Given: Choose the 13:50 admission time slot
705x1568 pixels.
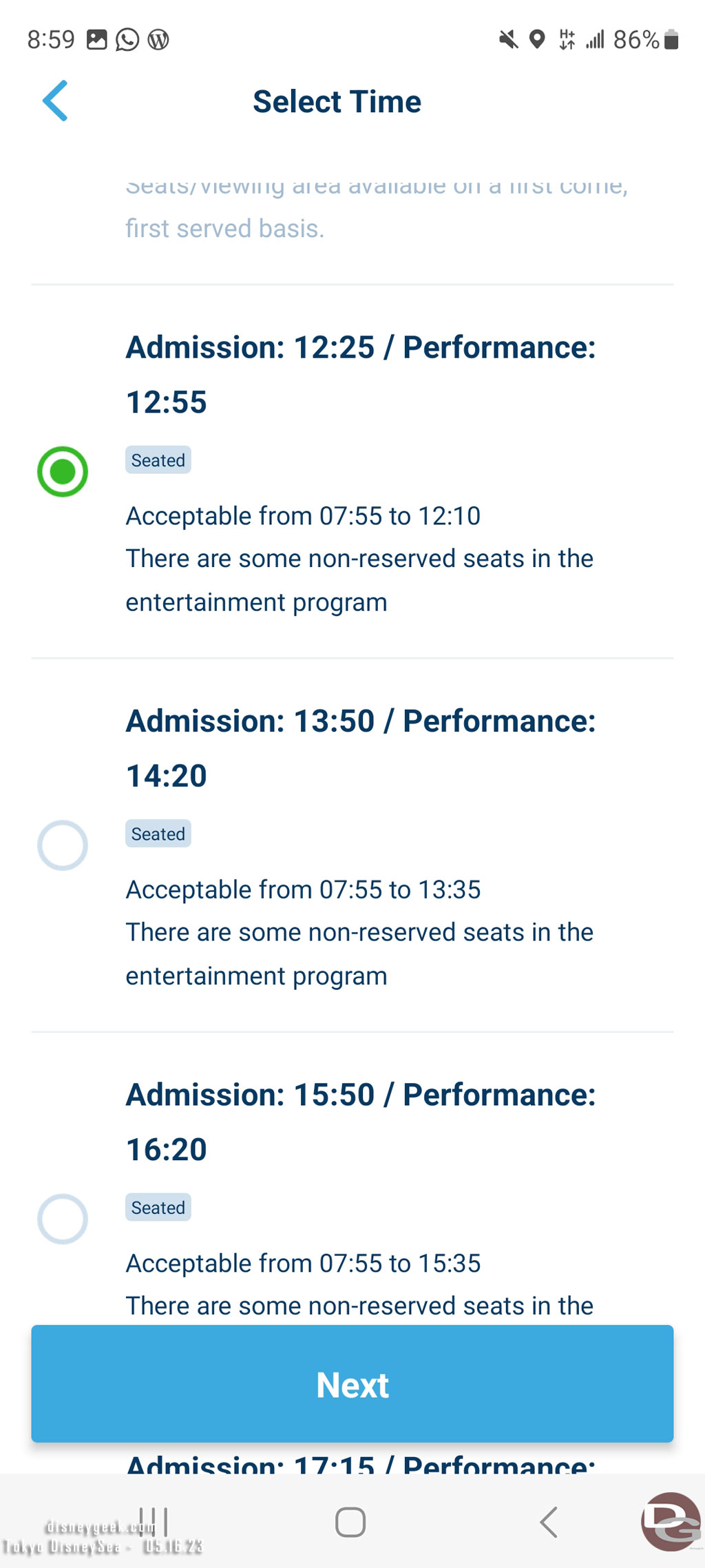Looking at the screenshot, I should coord(63,845).
